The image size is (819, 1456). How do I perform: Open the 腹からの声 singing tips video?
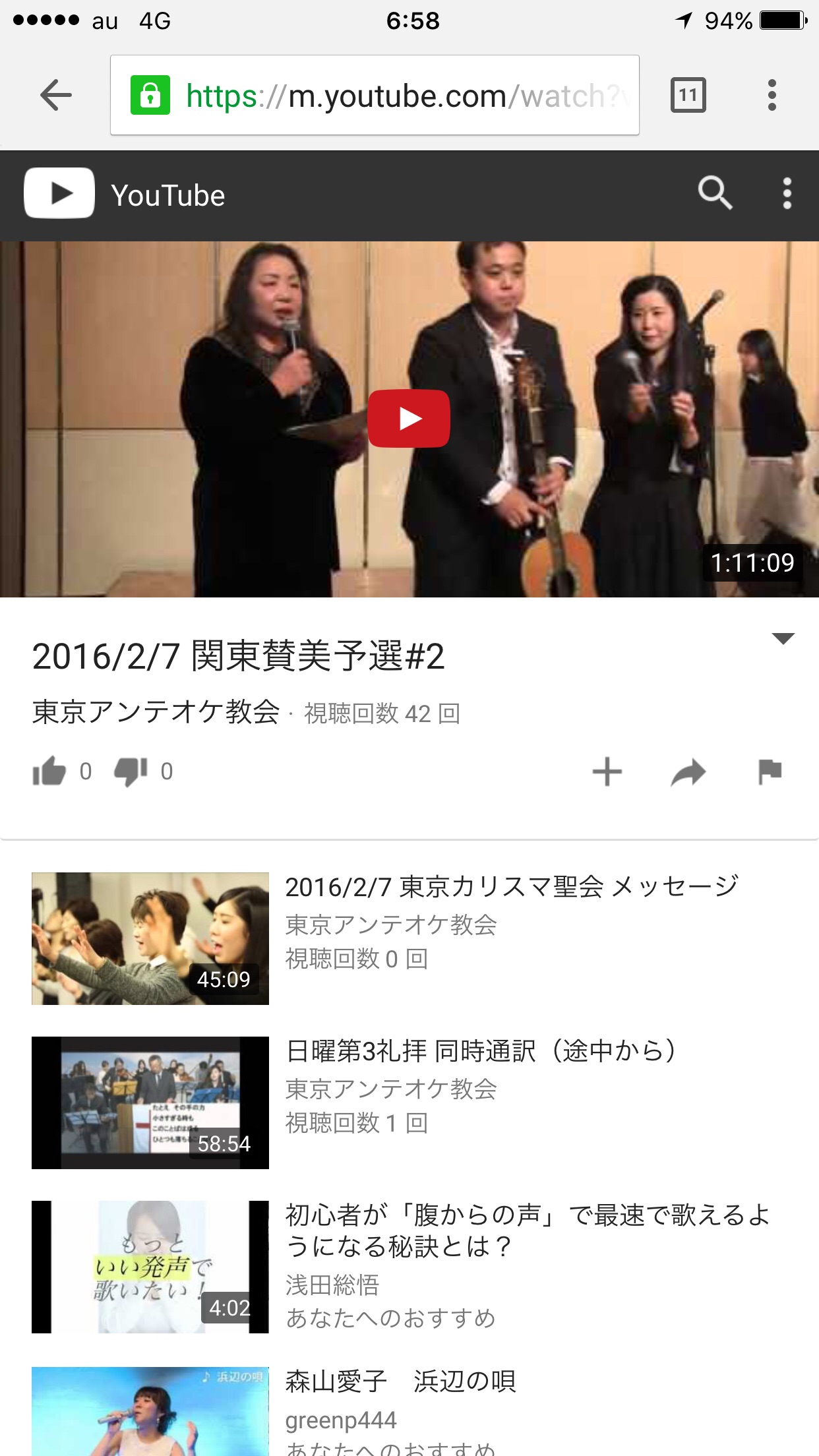coord(528,1230)
